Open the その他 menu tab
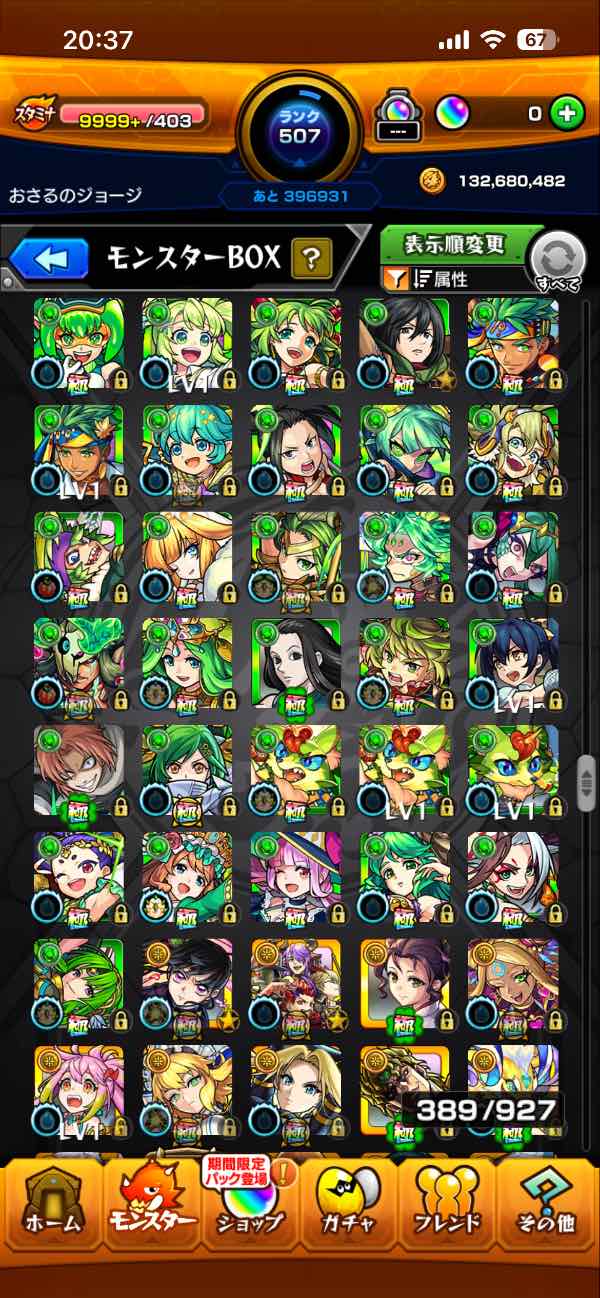Viewport: 600px width, 1298px height. (x=548, y=1212)
